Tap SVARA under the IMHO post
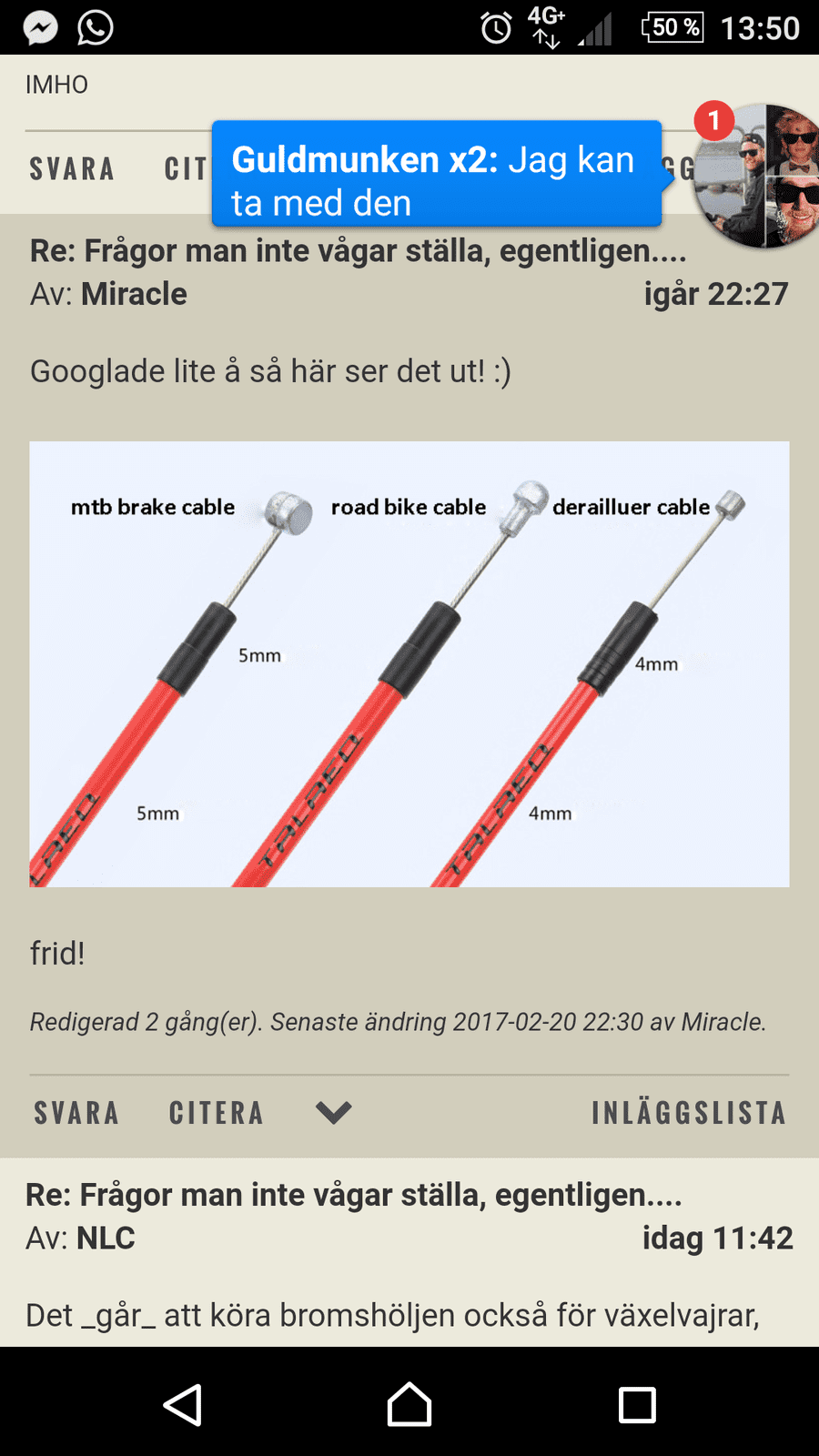This screenshot has height=1456, width=819. tap(72, 169)
